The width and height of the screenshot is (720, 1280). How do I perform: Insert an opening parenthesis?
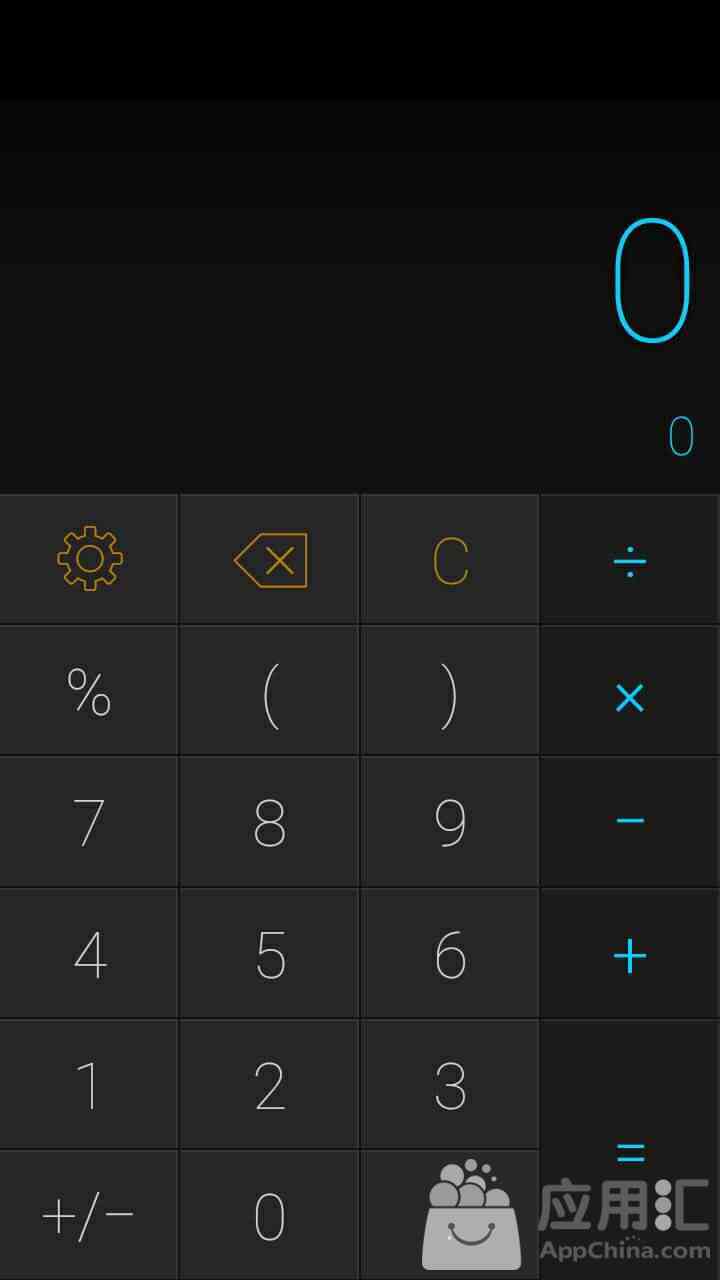pos(269,691)
